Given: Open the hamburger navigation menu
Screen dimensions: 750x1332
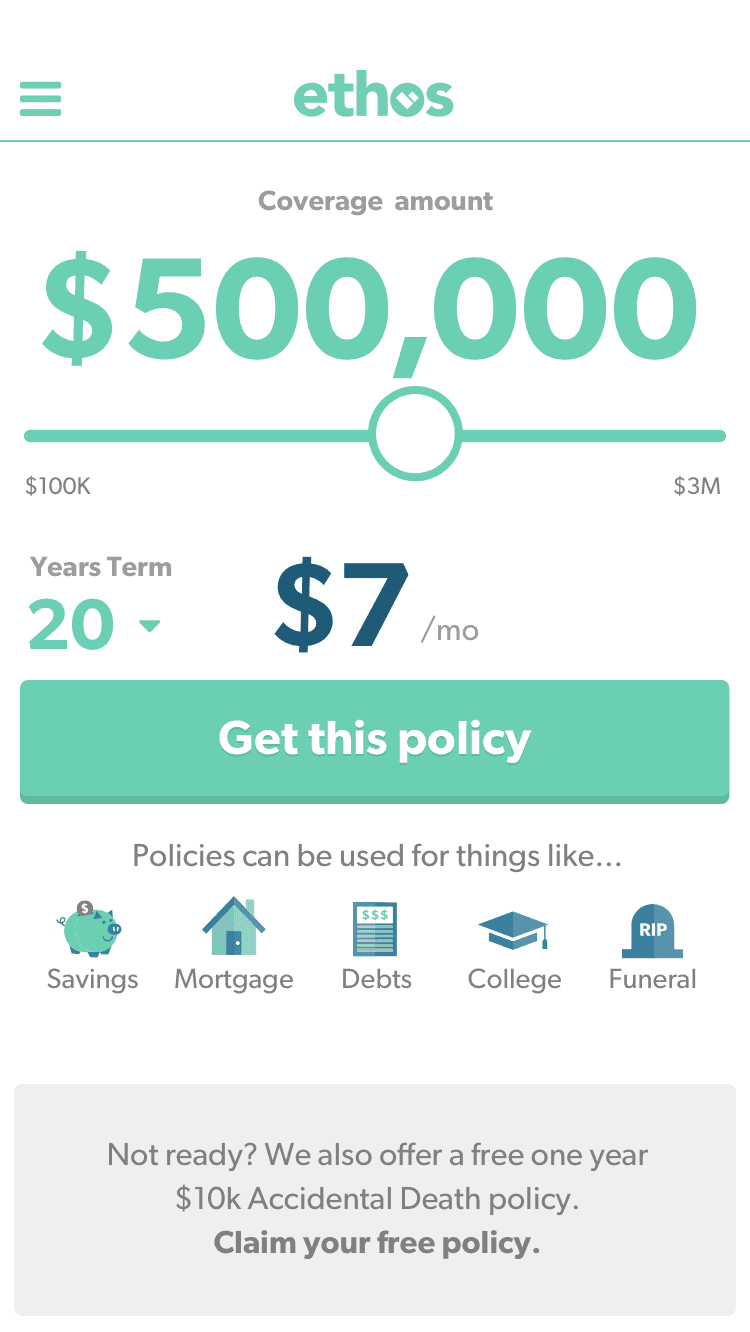Looking at the screenshot, I should pos(41,98).
